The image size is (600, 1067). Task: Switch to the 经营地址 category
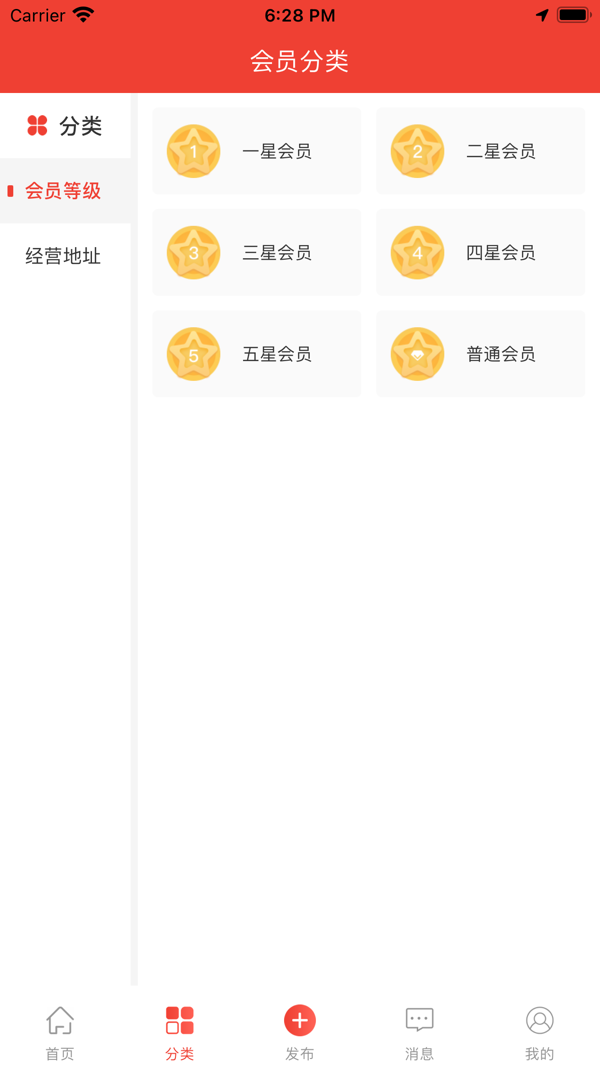click(64, 256)
